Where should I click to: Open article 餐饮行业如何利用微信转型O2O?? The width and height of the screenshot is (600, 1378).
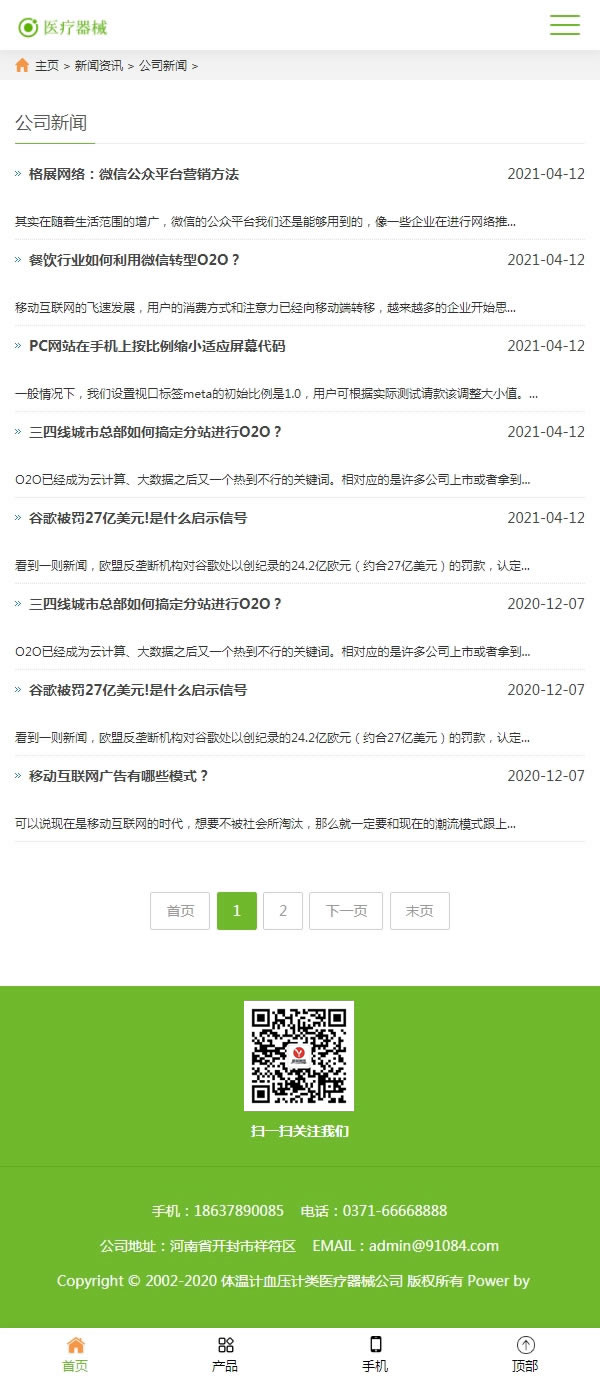[x=134, y=260]
